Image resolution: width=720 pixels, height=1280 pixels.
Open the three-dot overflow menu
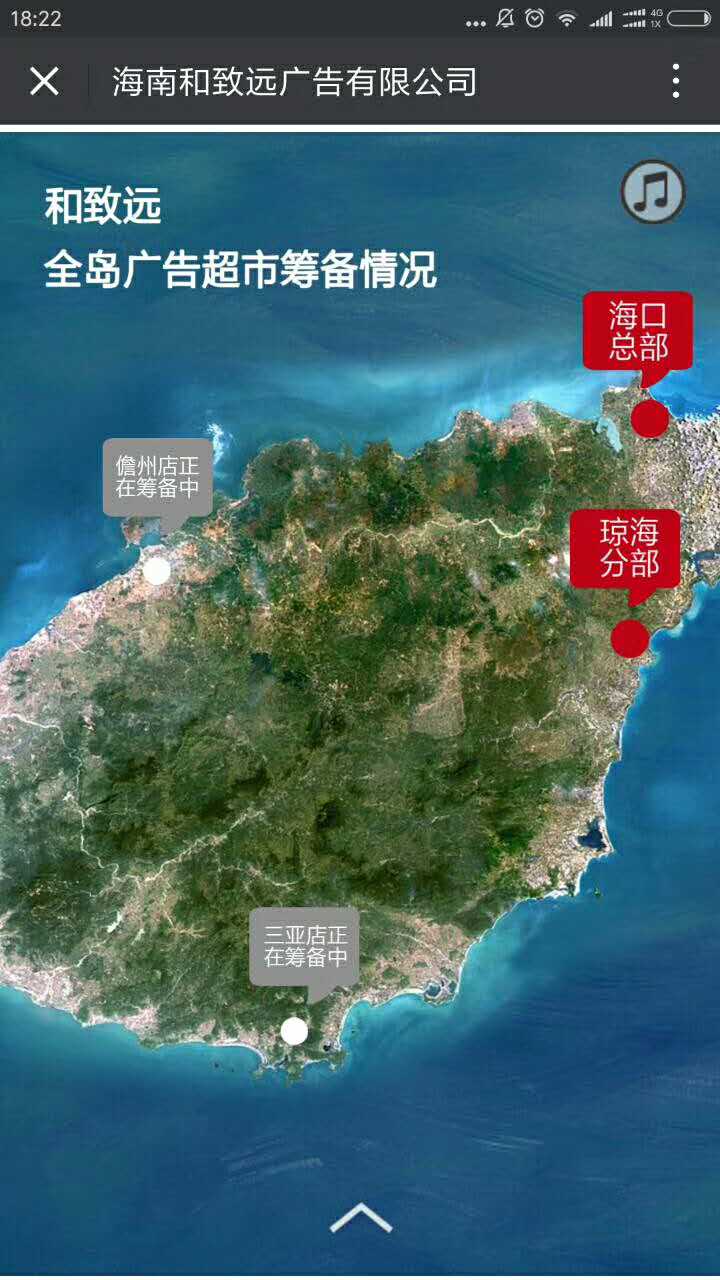676,81
